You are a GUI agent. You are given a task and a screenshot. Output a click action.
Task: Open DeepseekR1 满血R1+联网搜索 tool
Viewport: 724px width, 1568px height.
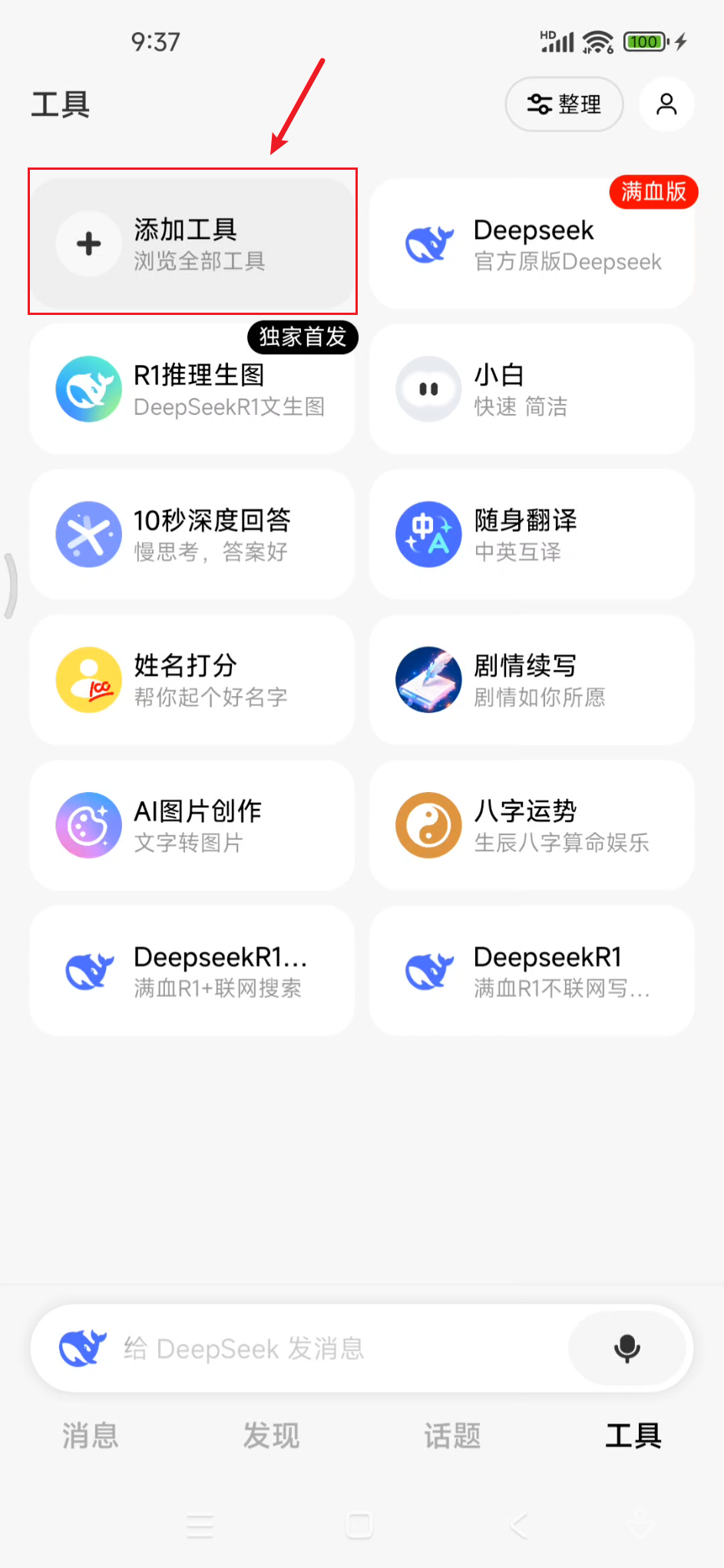(x=193, y=970)
